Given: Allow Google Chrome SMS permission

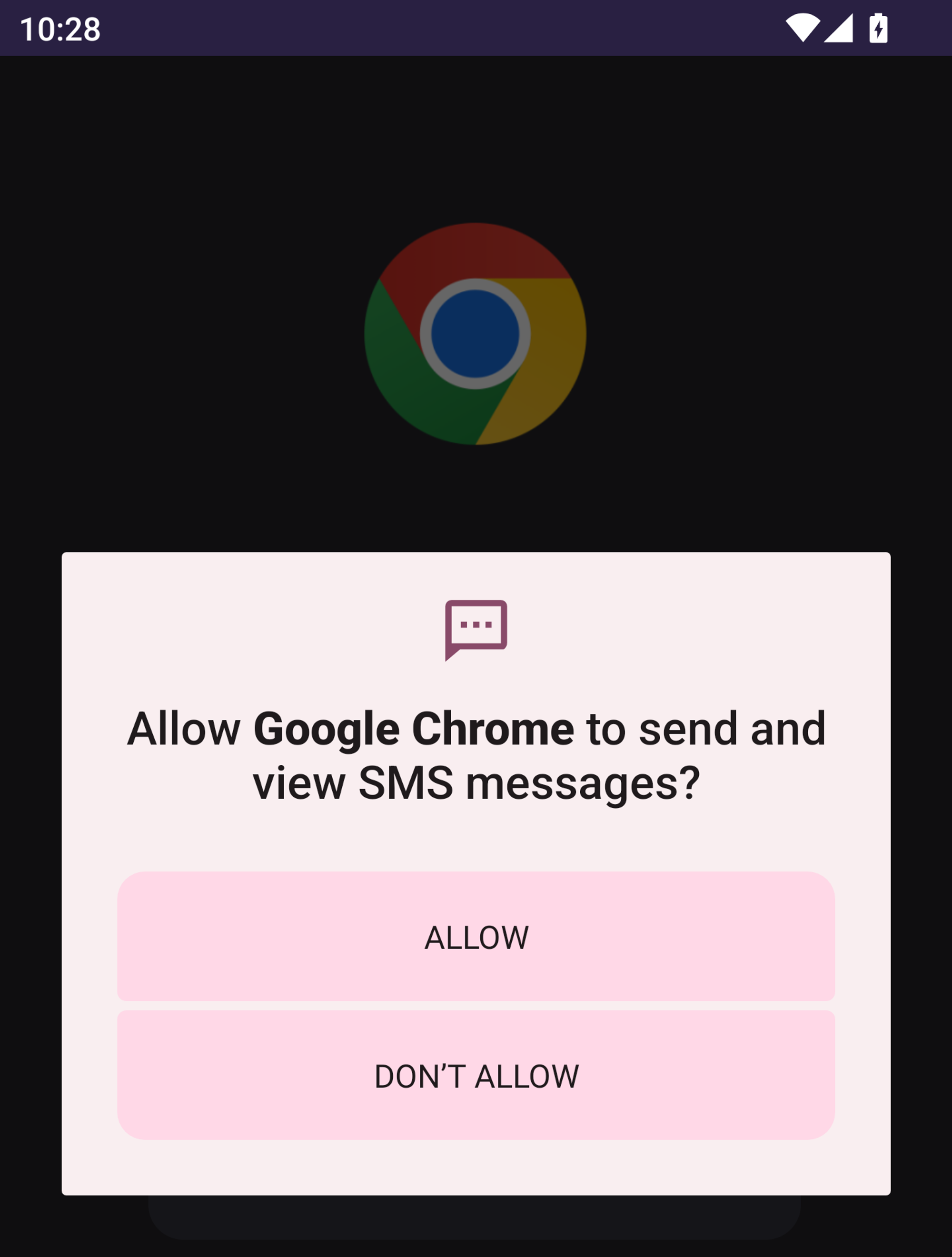Looking at the screenshot, I should pyautogui.click(x=476, y=937).
